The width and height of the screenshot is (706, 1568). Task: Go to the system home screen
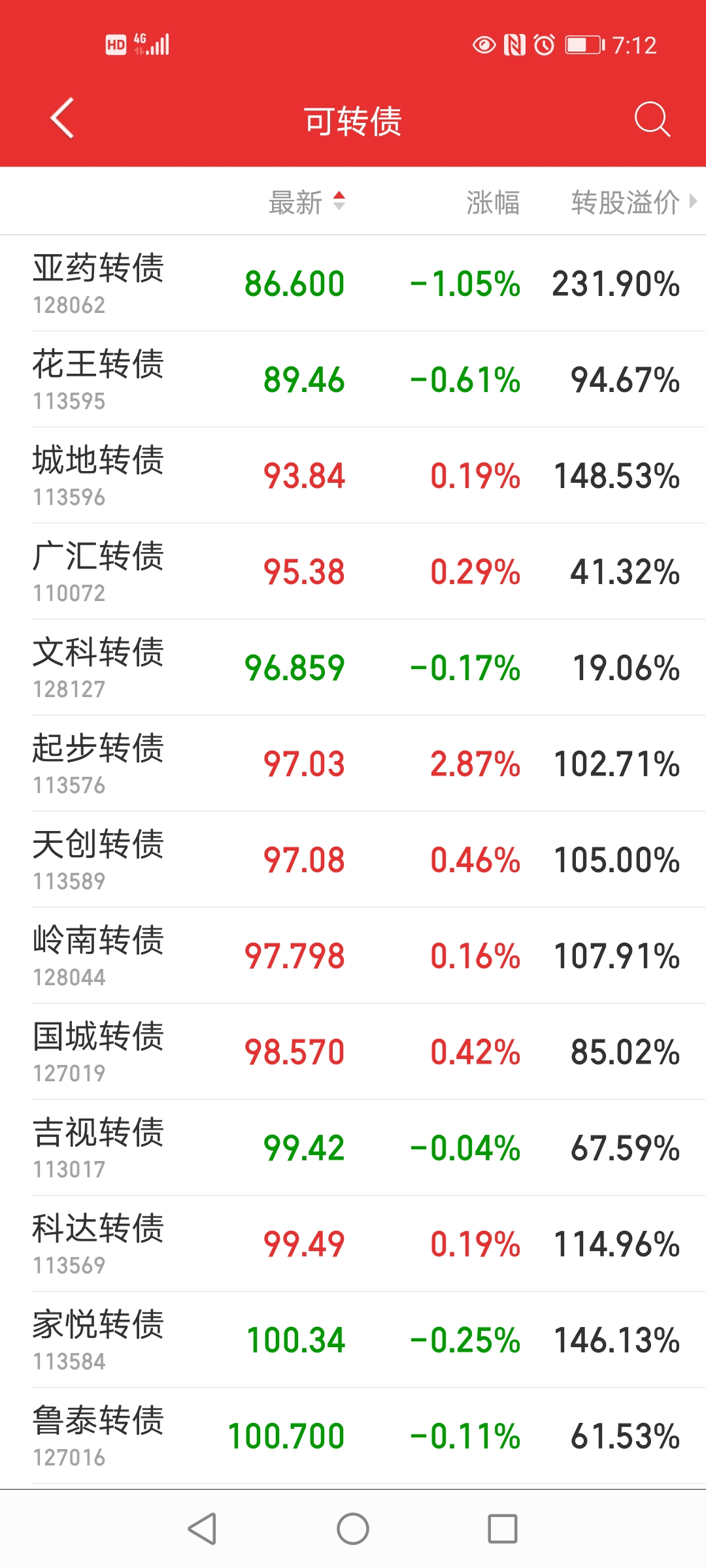click(353, 1529)
